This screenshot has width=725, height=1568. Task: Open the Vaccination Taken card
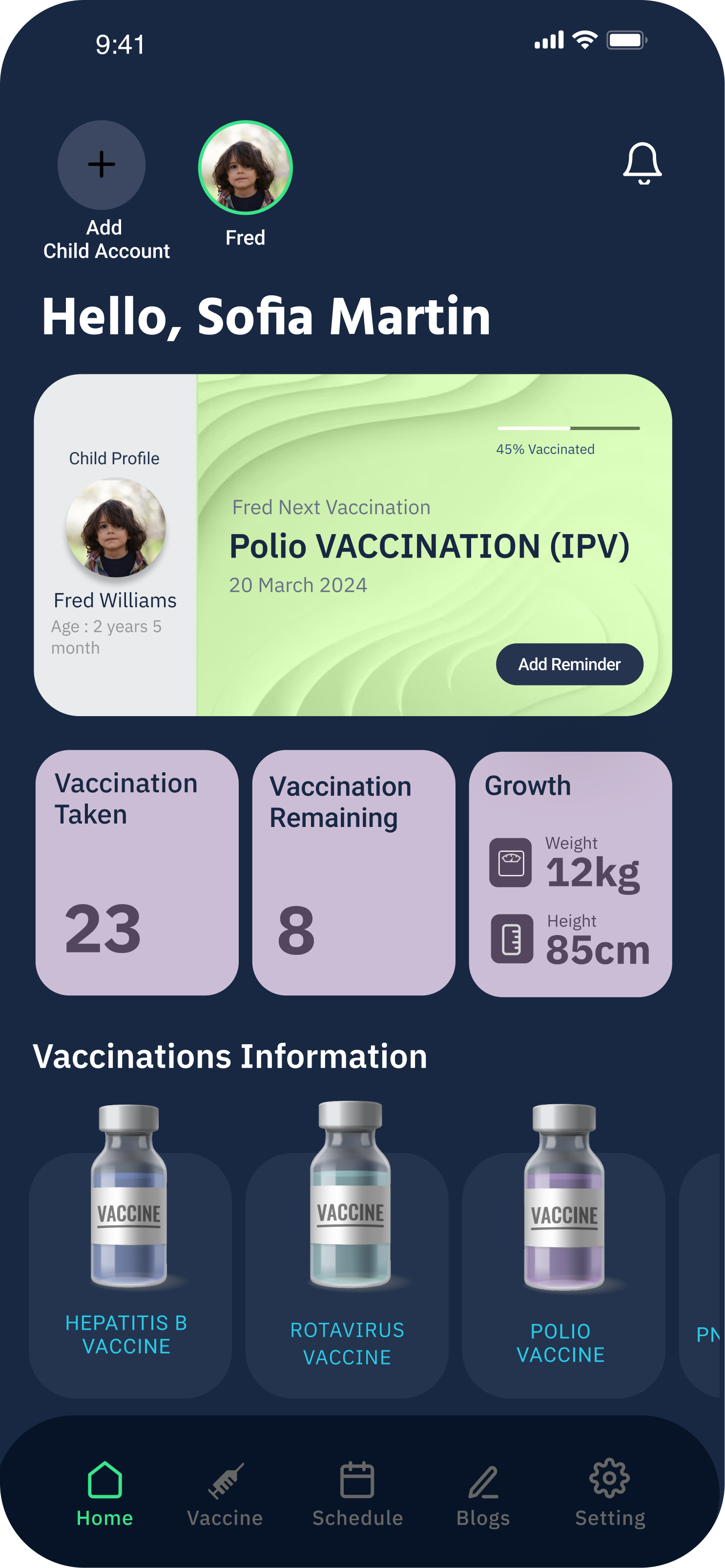click(x=137, y=872)
